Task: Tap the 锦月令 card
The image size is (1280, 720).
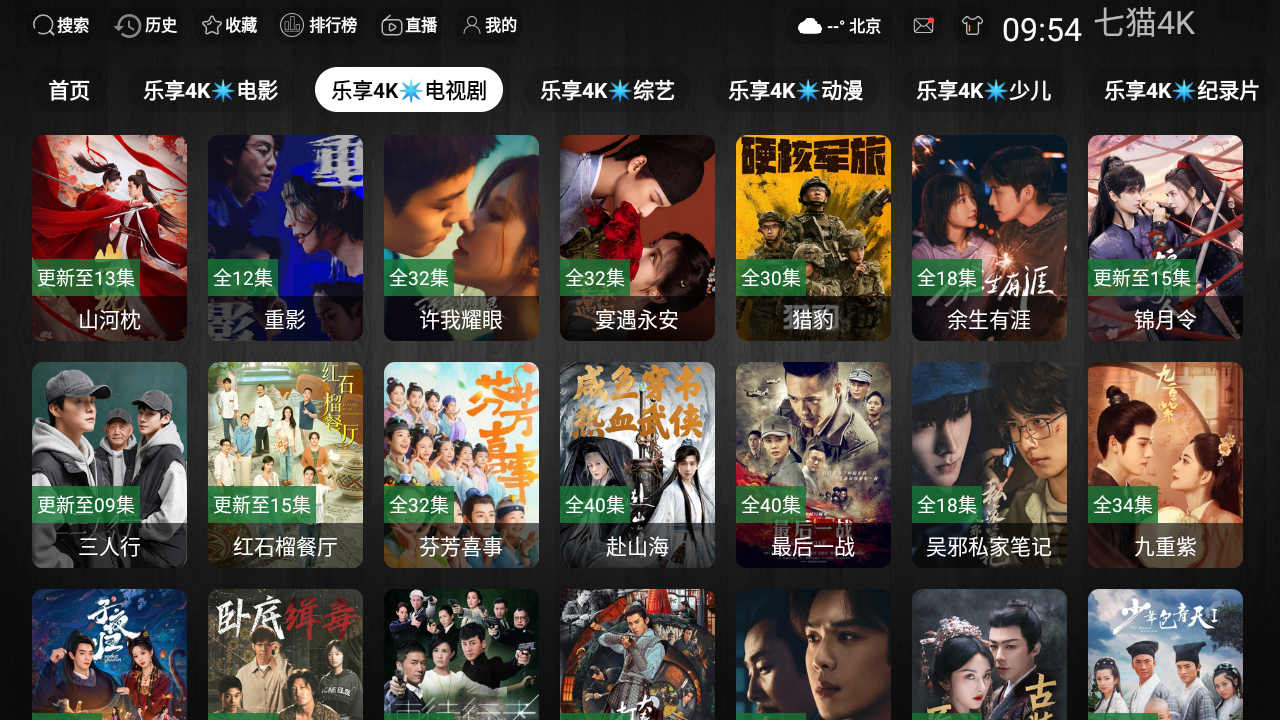Action: [1165, 238]
